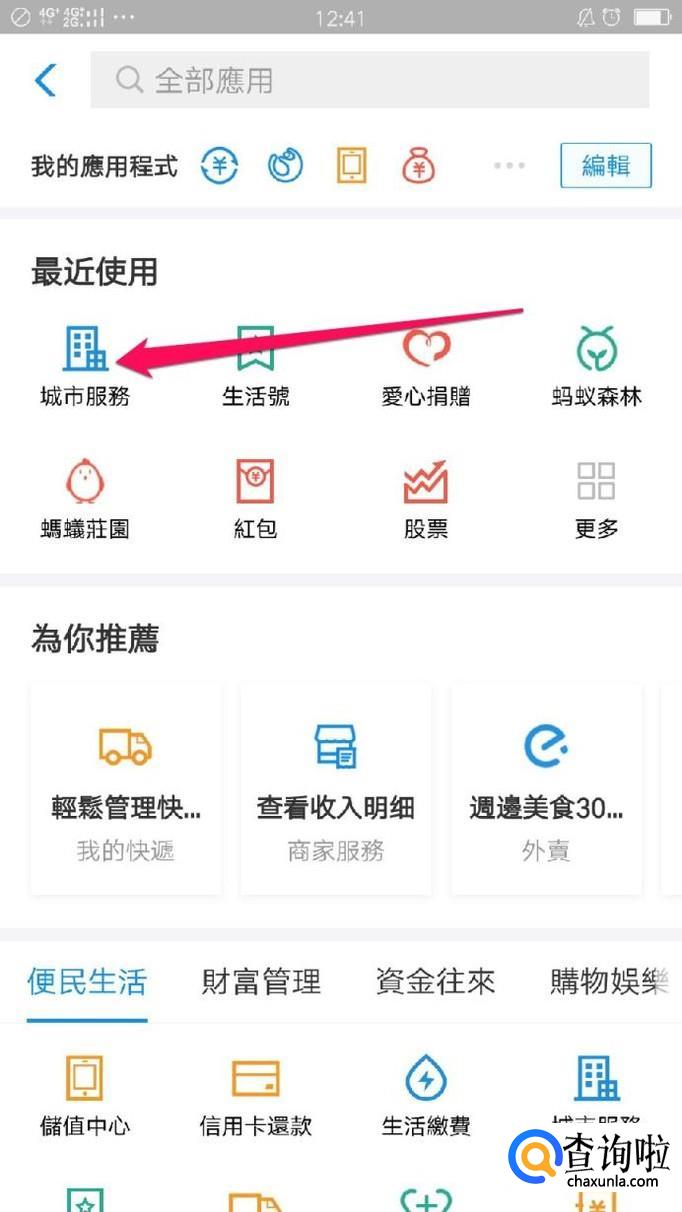Open 蚂蚁森林

coord(596,365)
